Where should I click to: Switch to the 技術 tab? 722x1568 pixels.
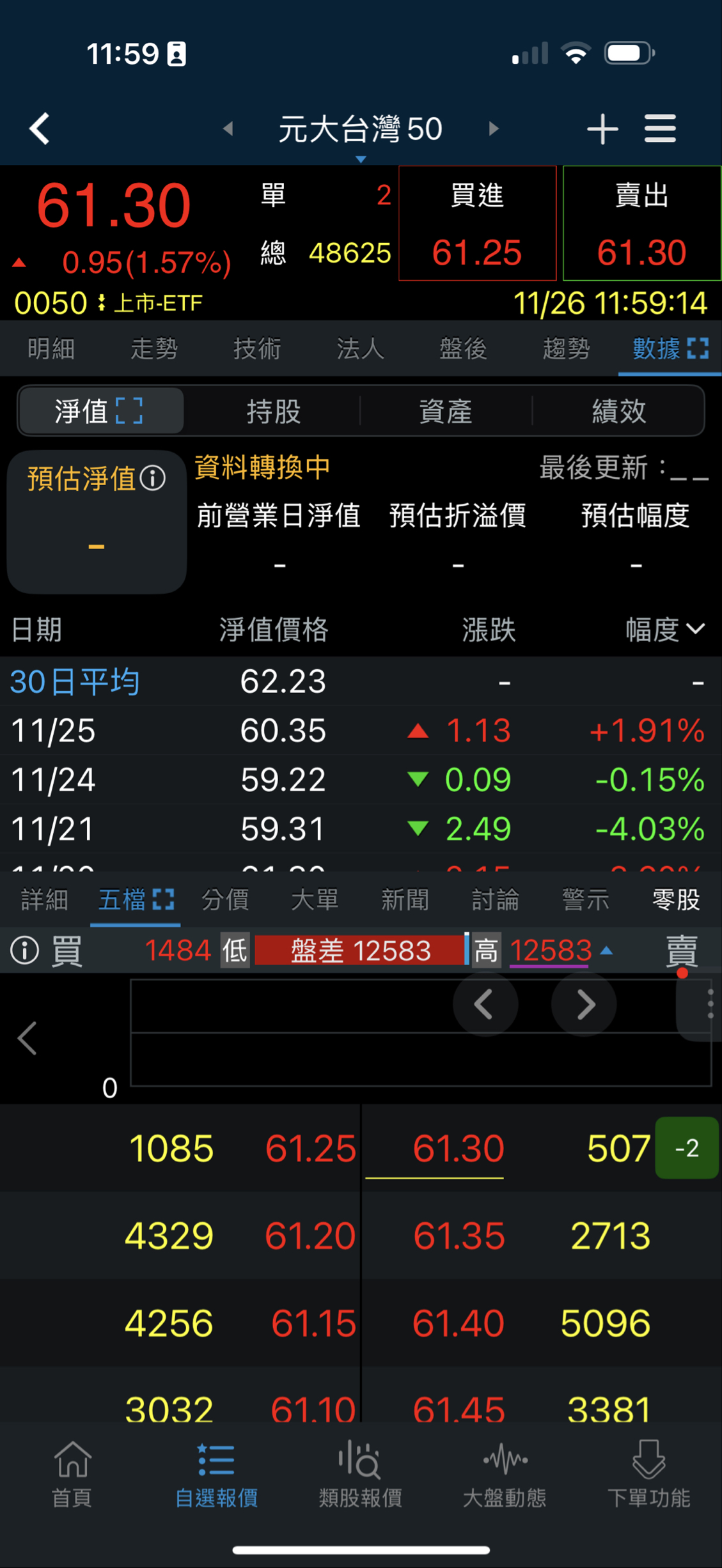(x=258, y=349)
